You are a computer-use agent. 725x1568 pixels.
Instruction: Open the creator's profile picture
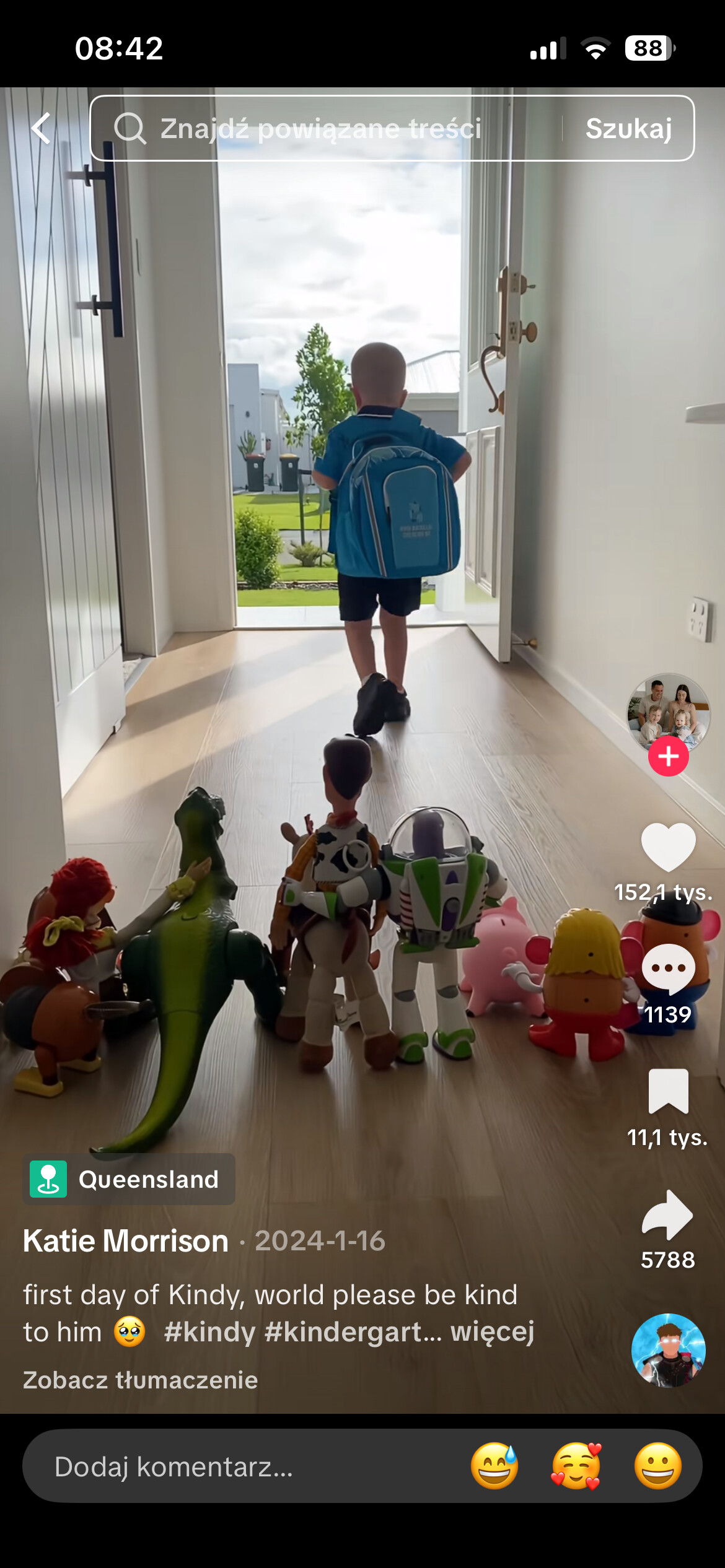[668, 712]
